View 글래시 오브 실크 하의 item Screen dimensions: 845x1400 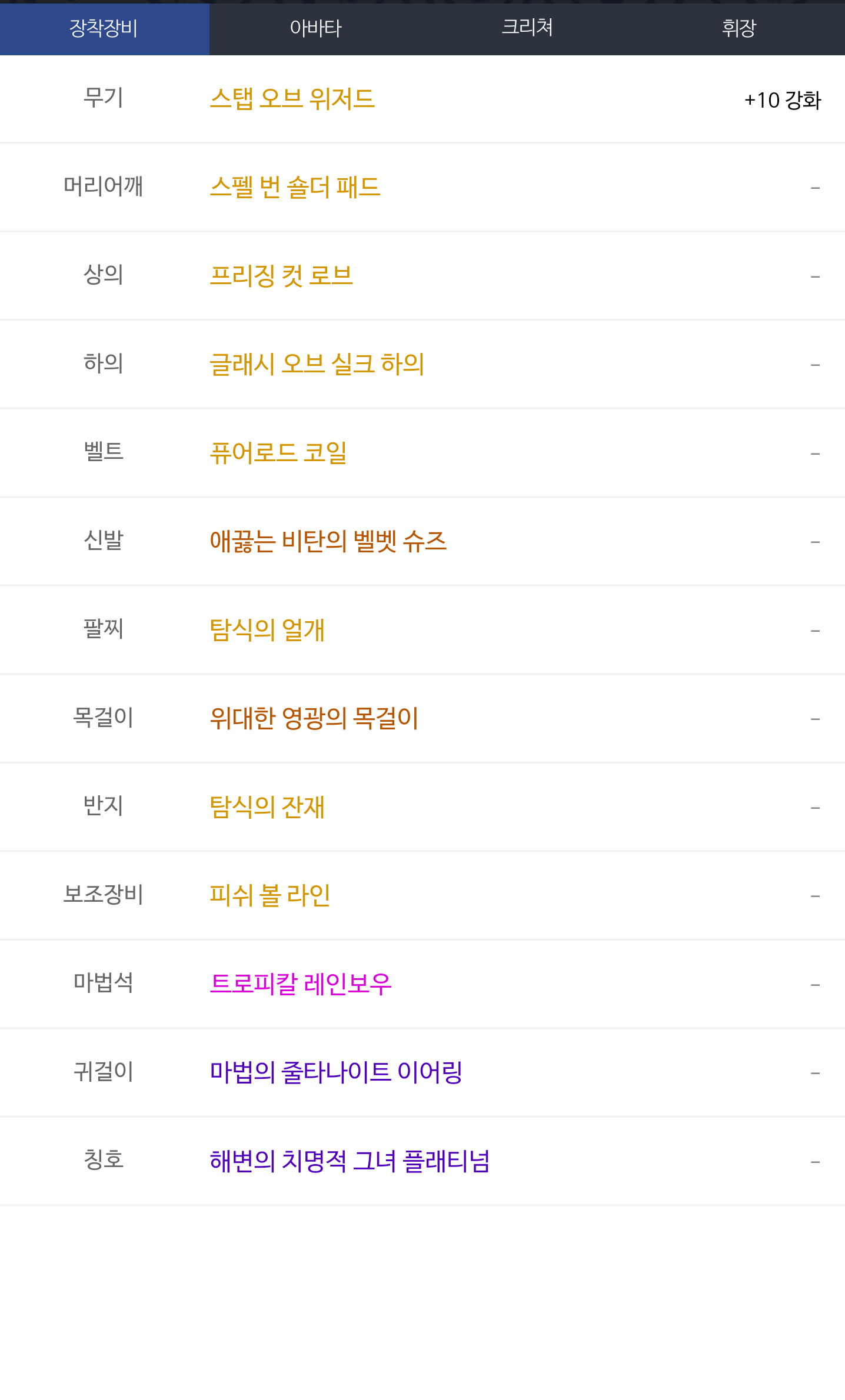pyautogui.click(x=317, y=364)
